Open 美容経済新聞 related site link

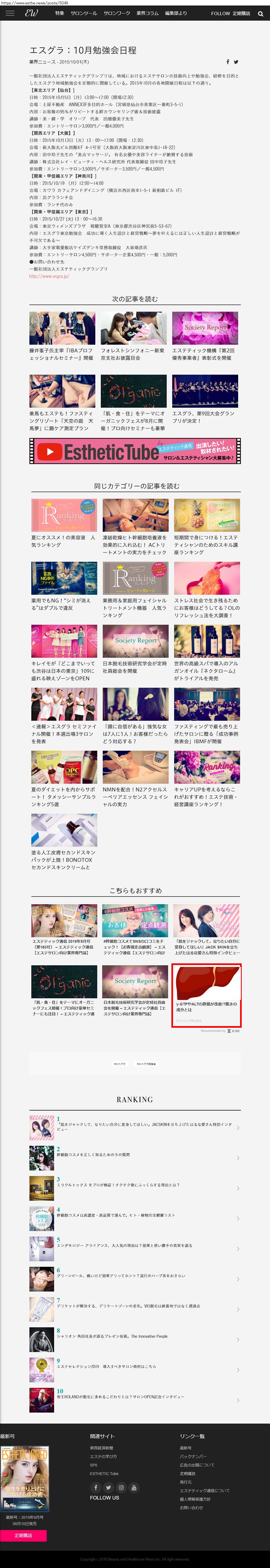[x=102, y=1448]
